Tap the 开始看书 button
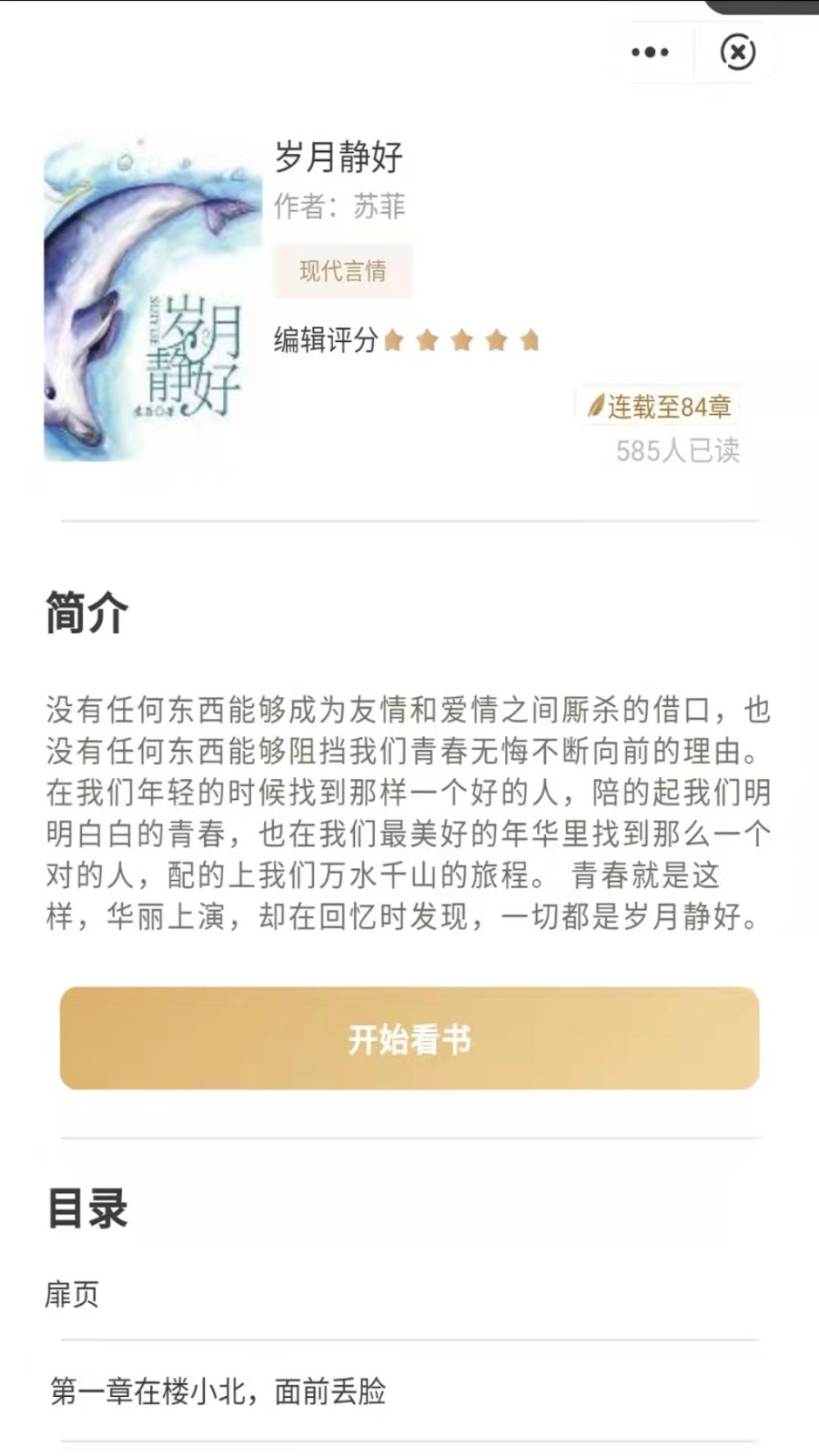This screenshot has width=819, height=1456. [409, 1038]
